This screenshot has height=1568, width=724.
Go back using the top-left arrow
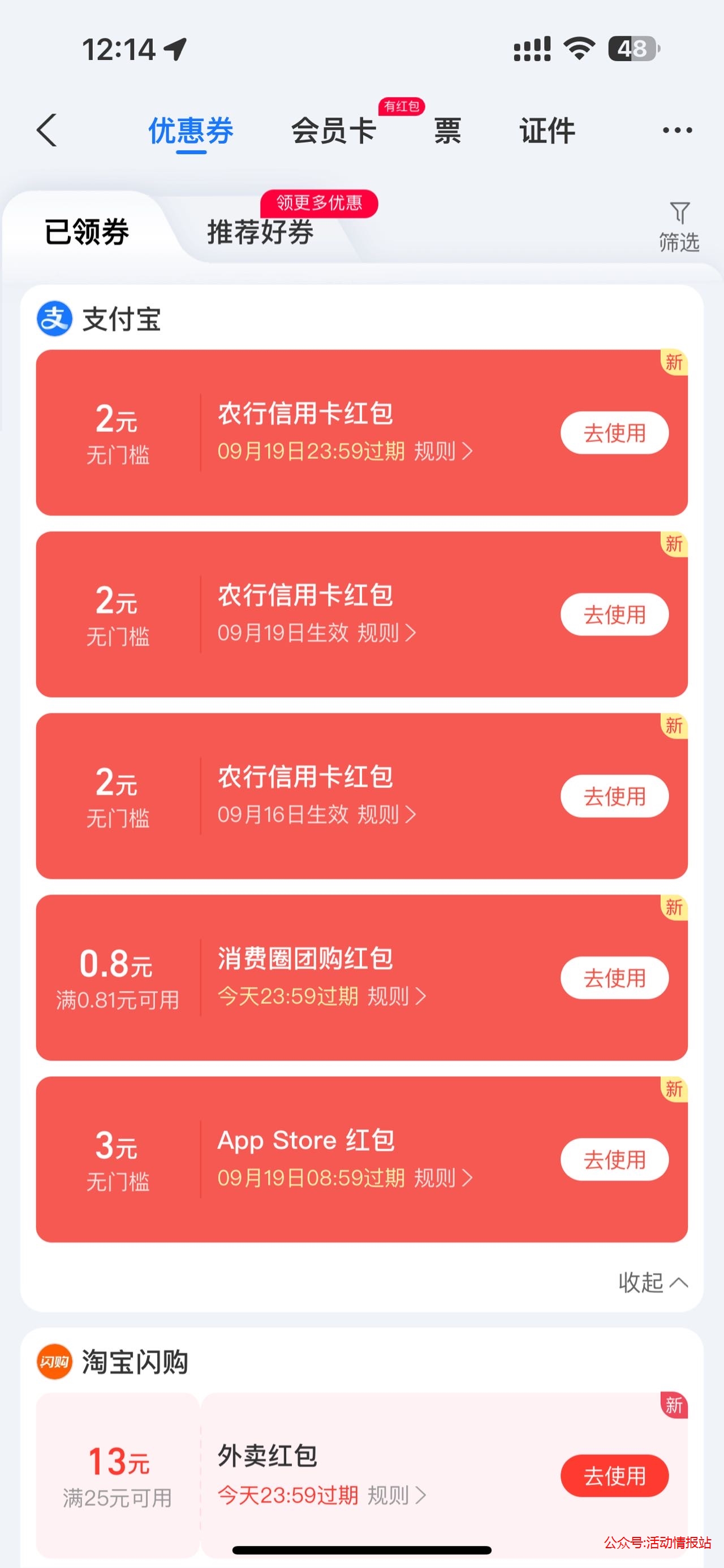pyautogui.click(x=47, y=129)
